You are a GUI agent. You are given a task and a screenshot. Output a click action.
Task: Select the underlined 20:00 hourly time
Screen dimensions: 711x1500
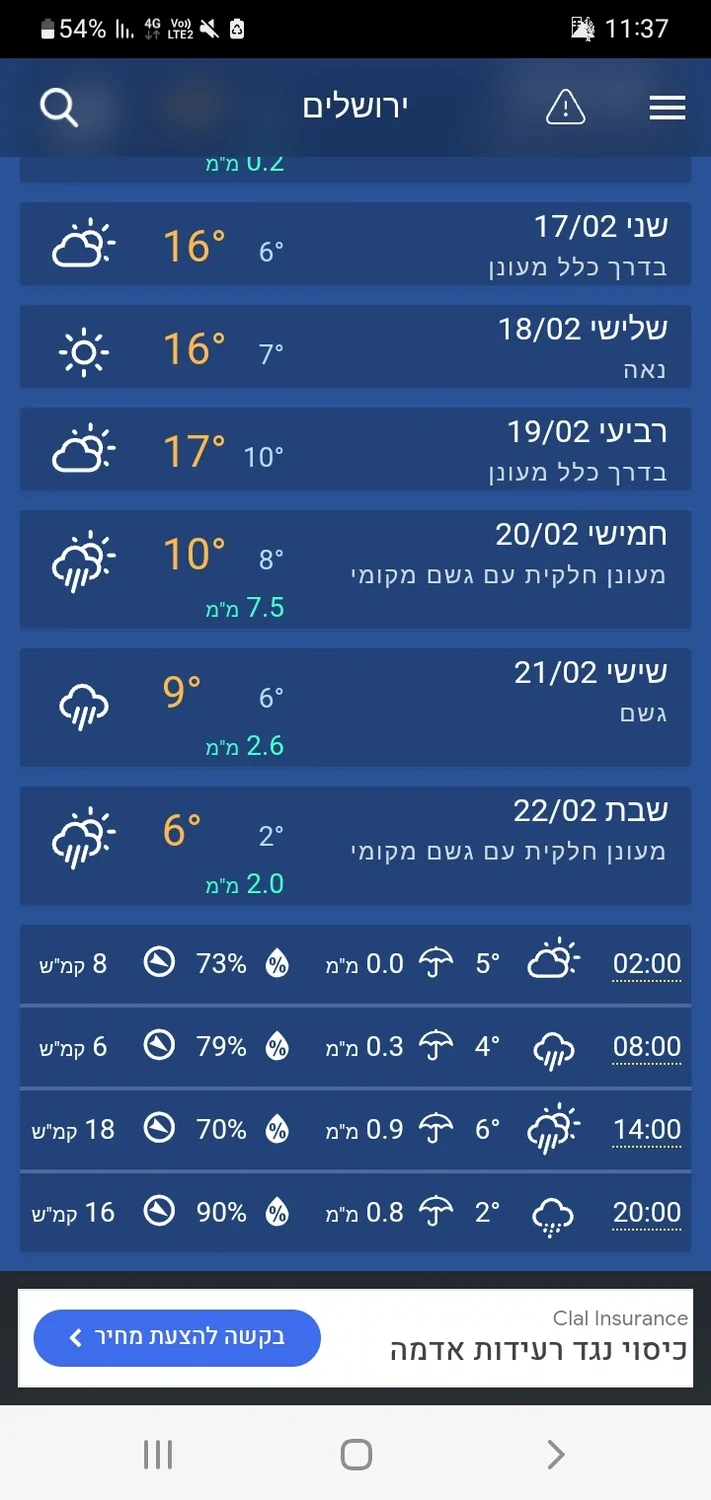pos(646,1213)
